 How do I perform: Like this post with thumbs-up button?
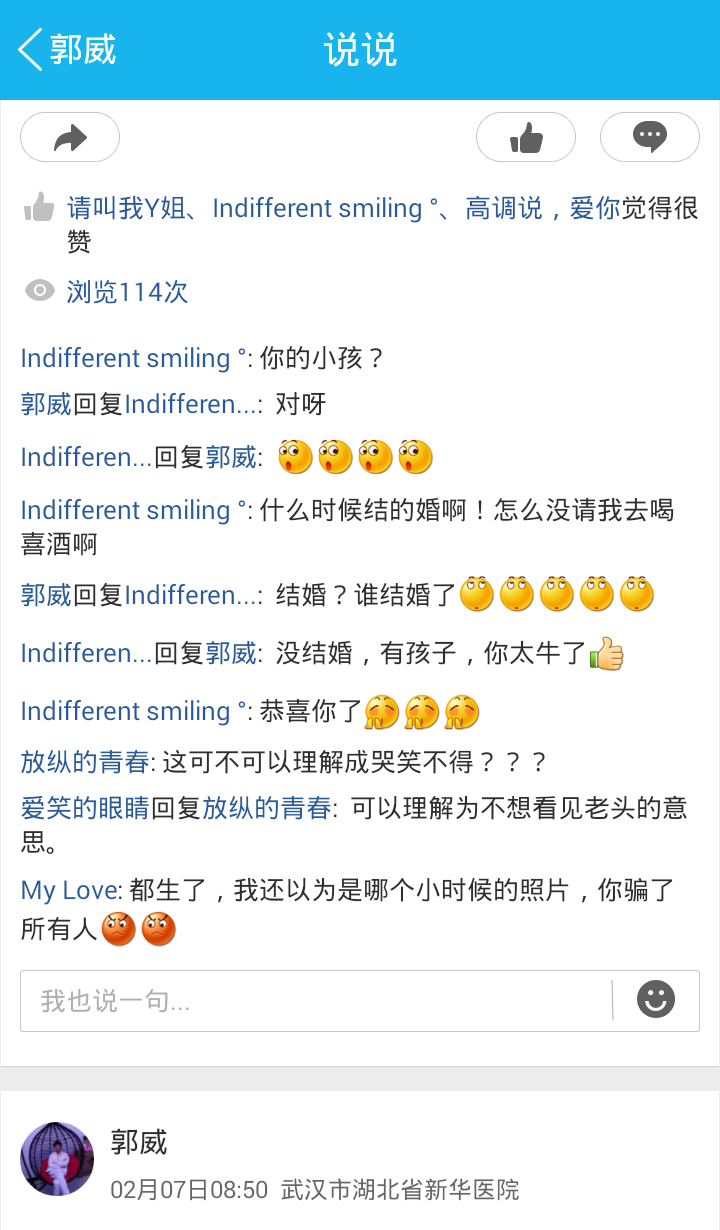pyautogui.click(x=525, y=137)
